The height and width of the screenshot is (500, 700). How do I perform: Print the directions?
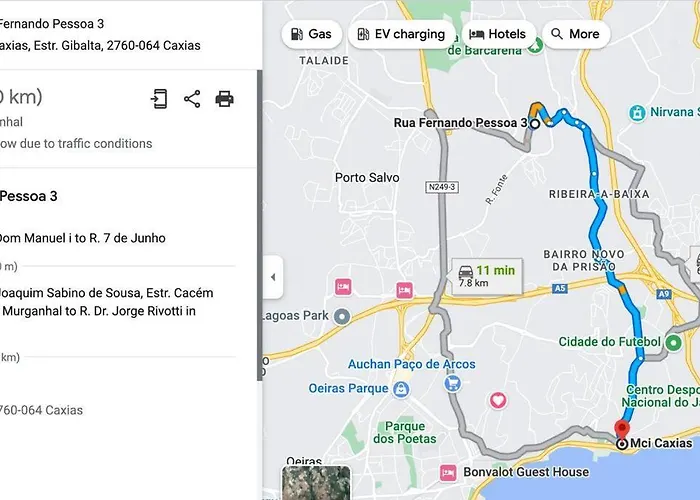tap(225, 99)
